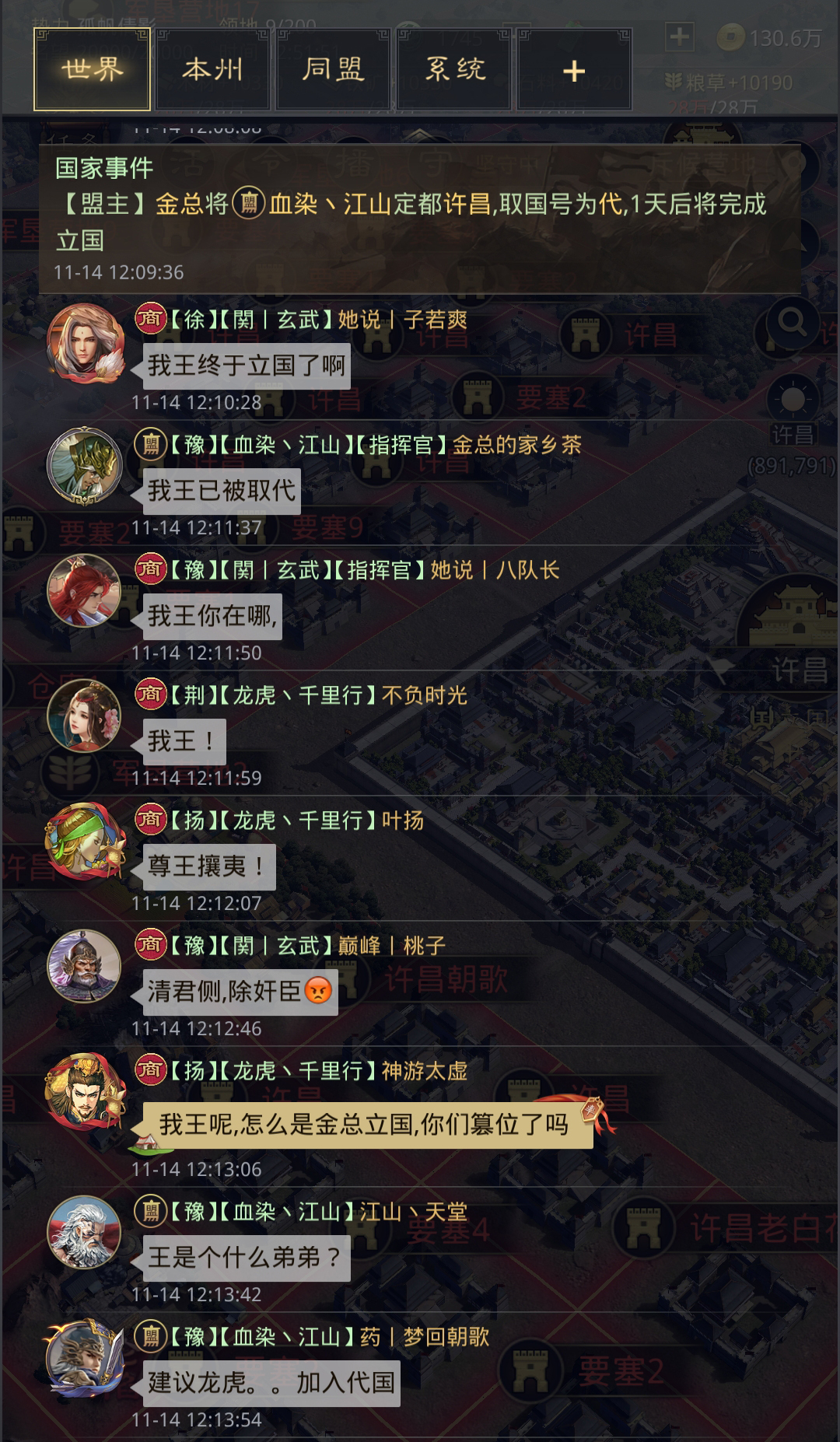The image size is (840, 1442).
Task: Tap 梦回朝歌's avatar portrait
Action: [85, 1358]
